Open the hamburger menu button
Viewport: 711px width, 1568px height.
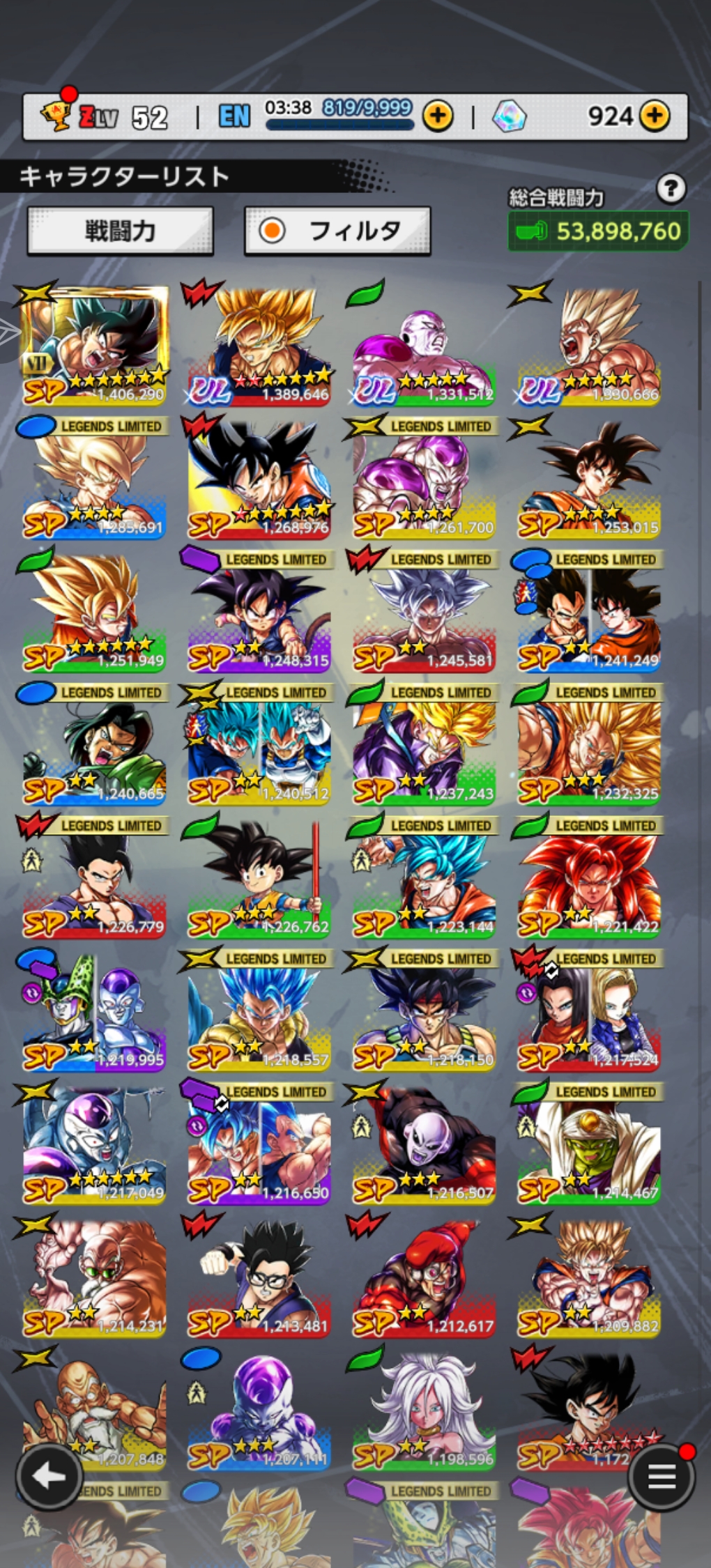(661, 1476)
